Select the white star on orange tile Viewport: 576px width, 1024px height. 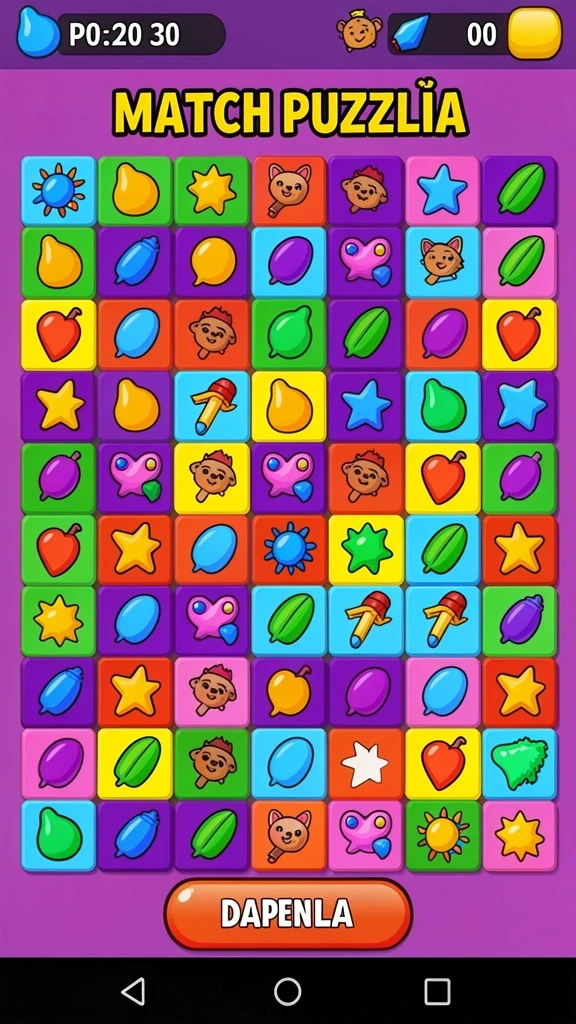pos(366,764)
